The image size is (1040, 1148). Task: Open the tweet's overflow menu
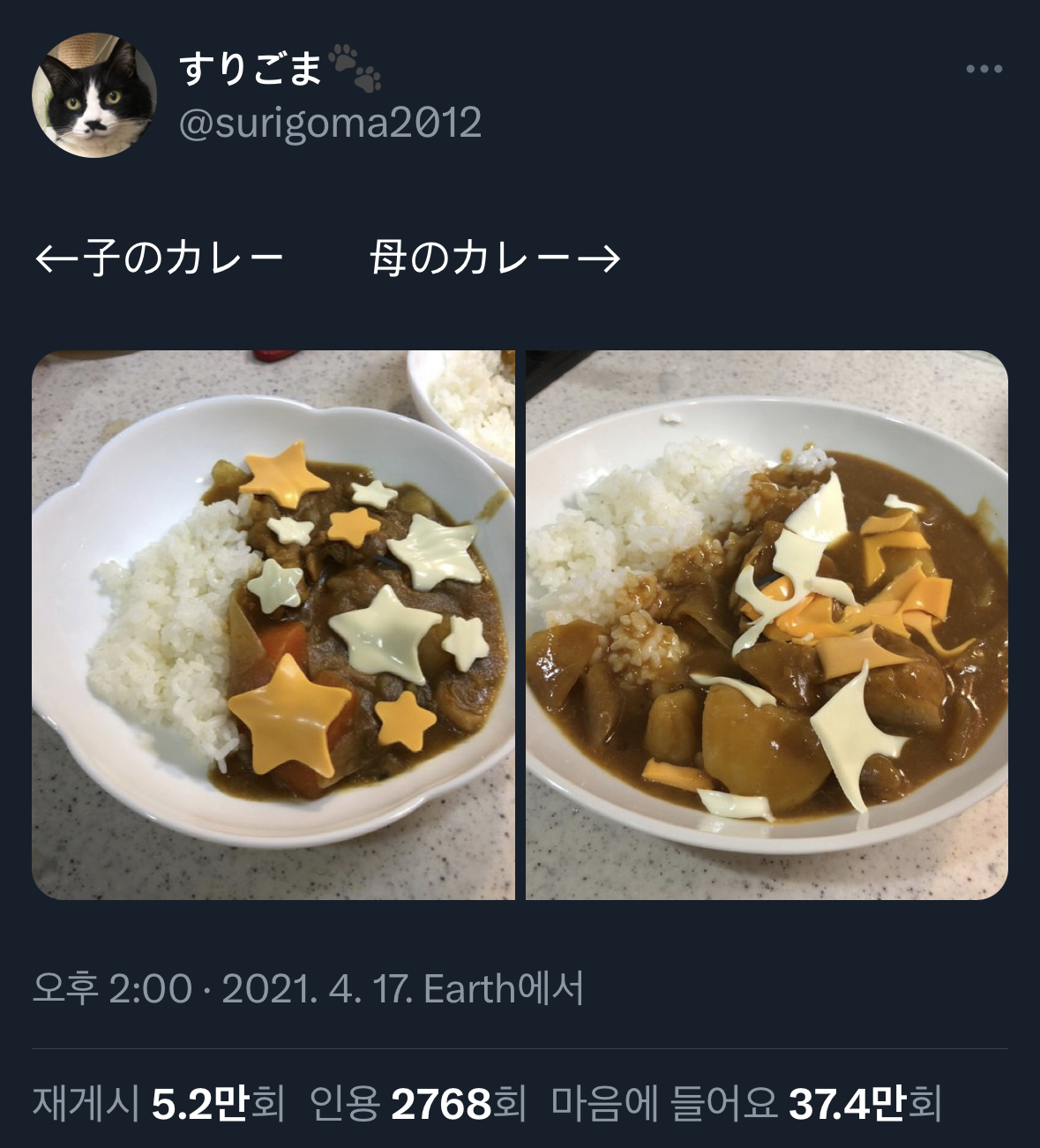pos(984,69)
